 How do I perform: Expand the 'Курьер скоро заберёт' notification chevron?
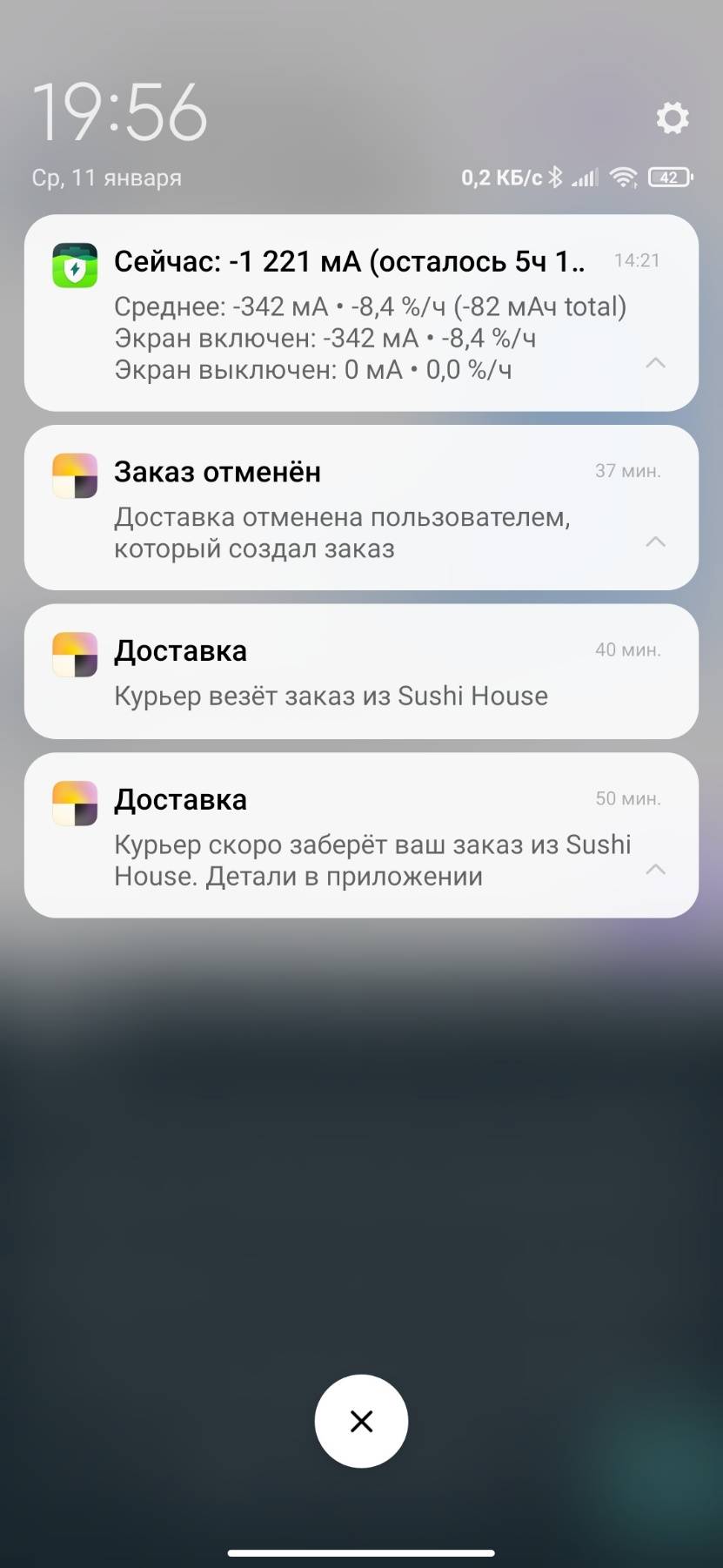(655, 870)
